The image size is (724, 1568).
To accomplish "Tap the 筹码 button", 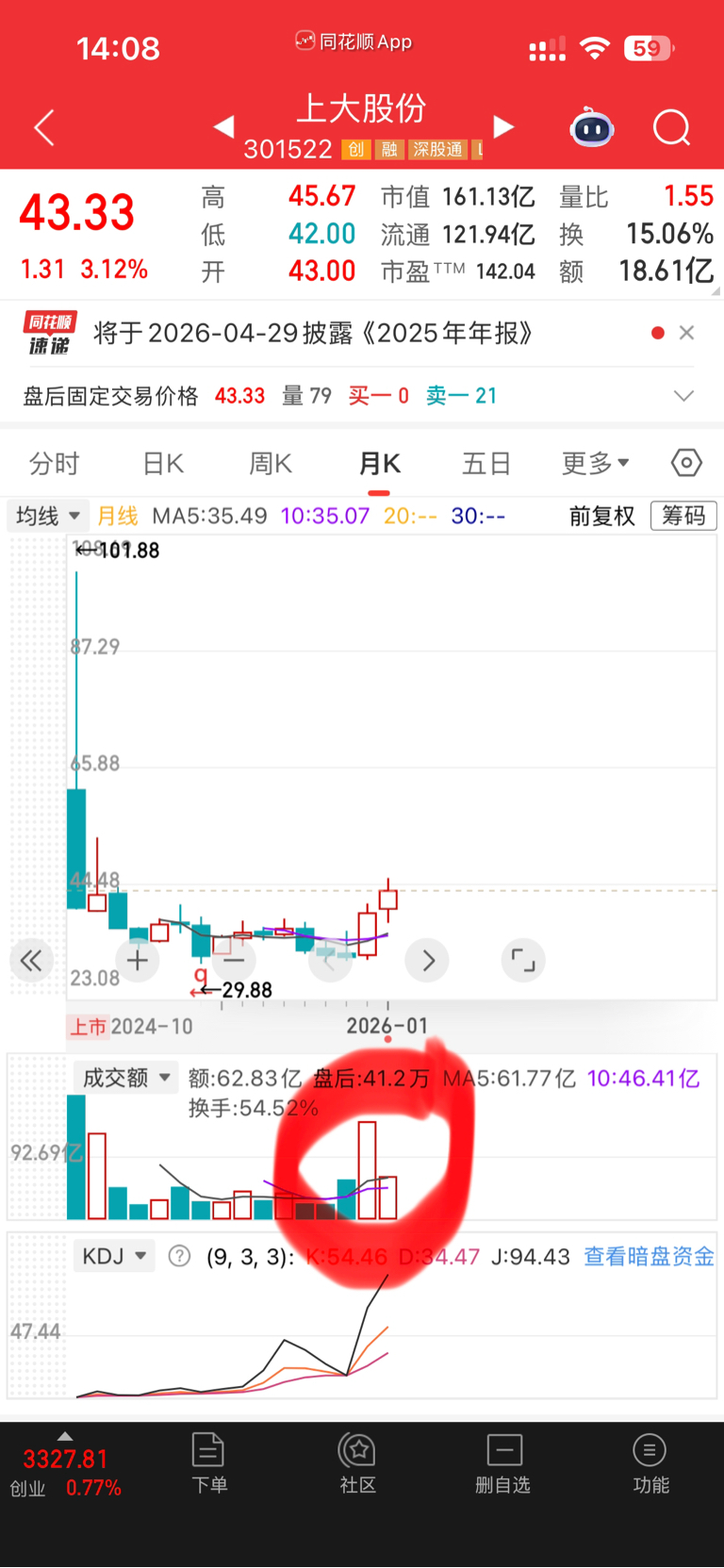I will coord(683,516).
